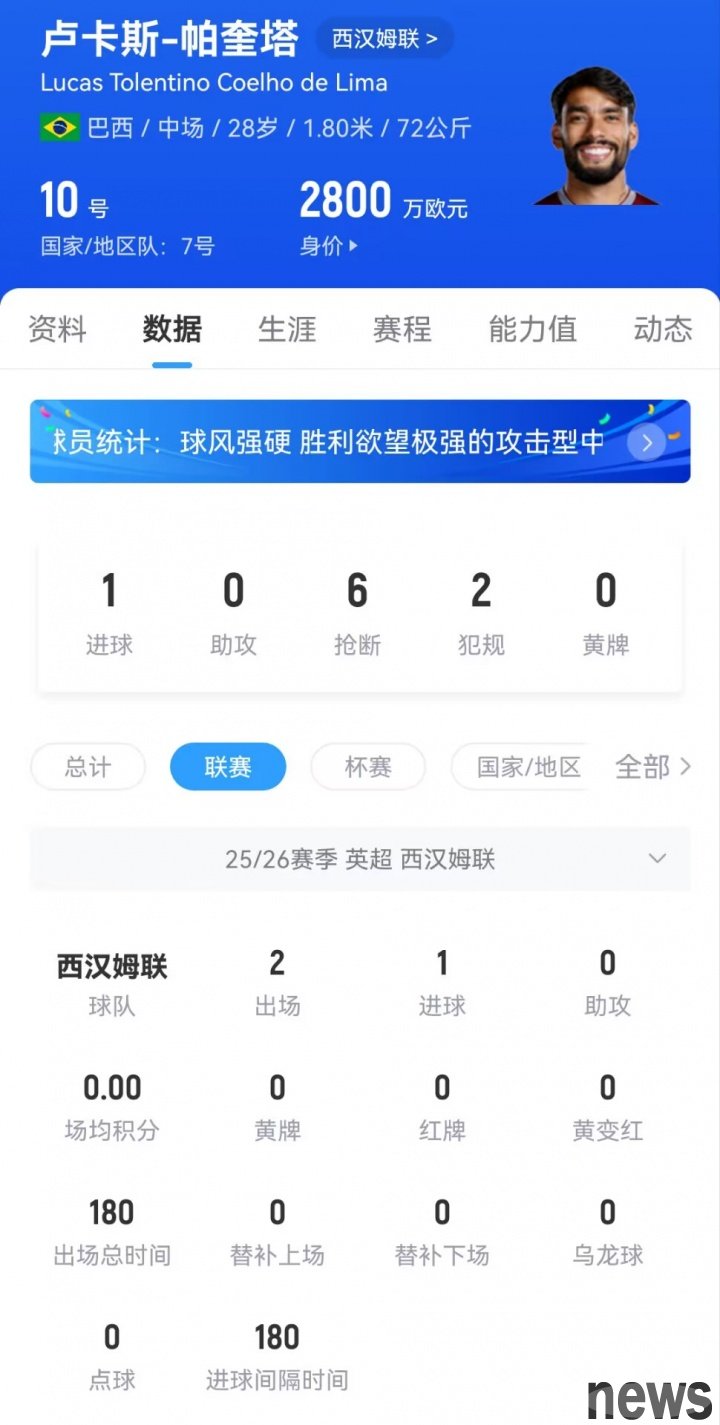Select the 联赛 filter chip
720x1425 pixels.
228,767
